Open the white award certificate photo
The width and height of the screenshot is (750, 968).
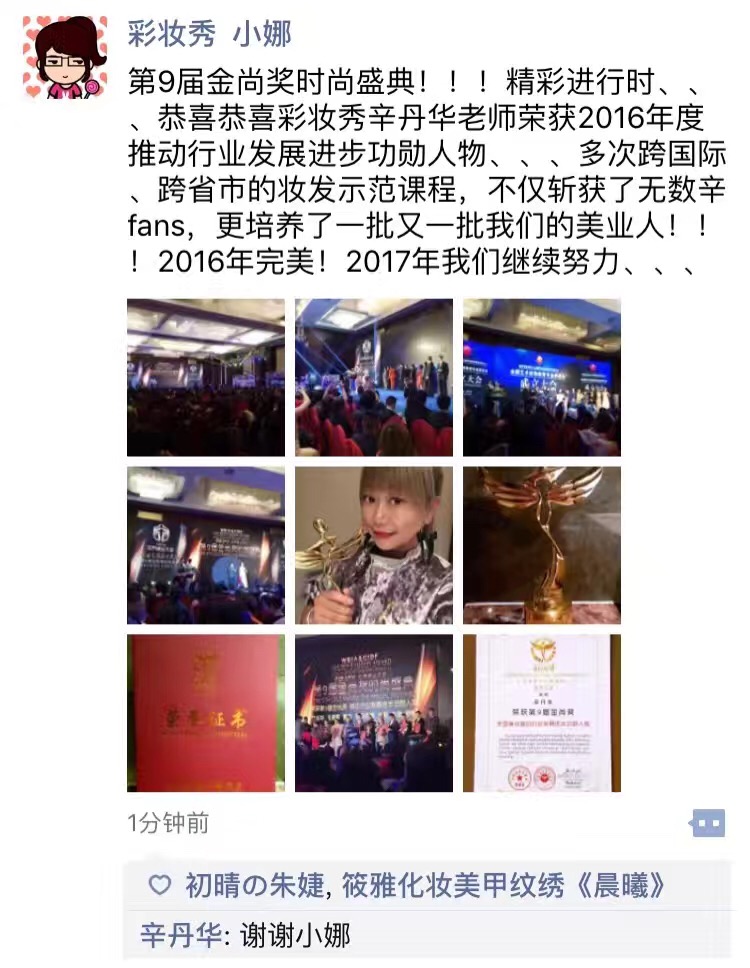(x=541, y=713)
